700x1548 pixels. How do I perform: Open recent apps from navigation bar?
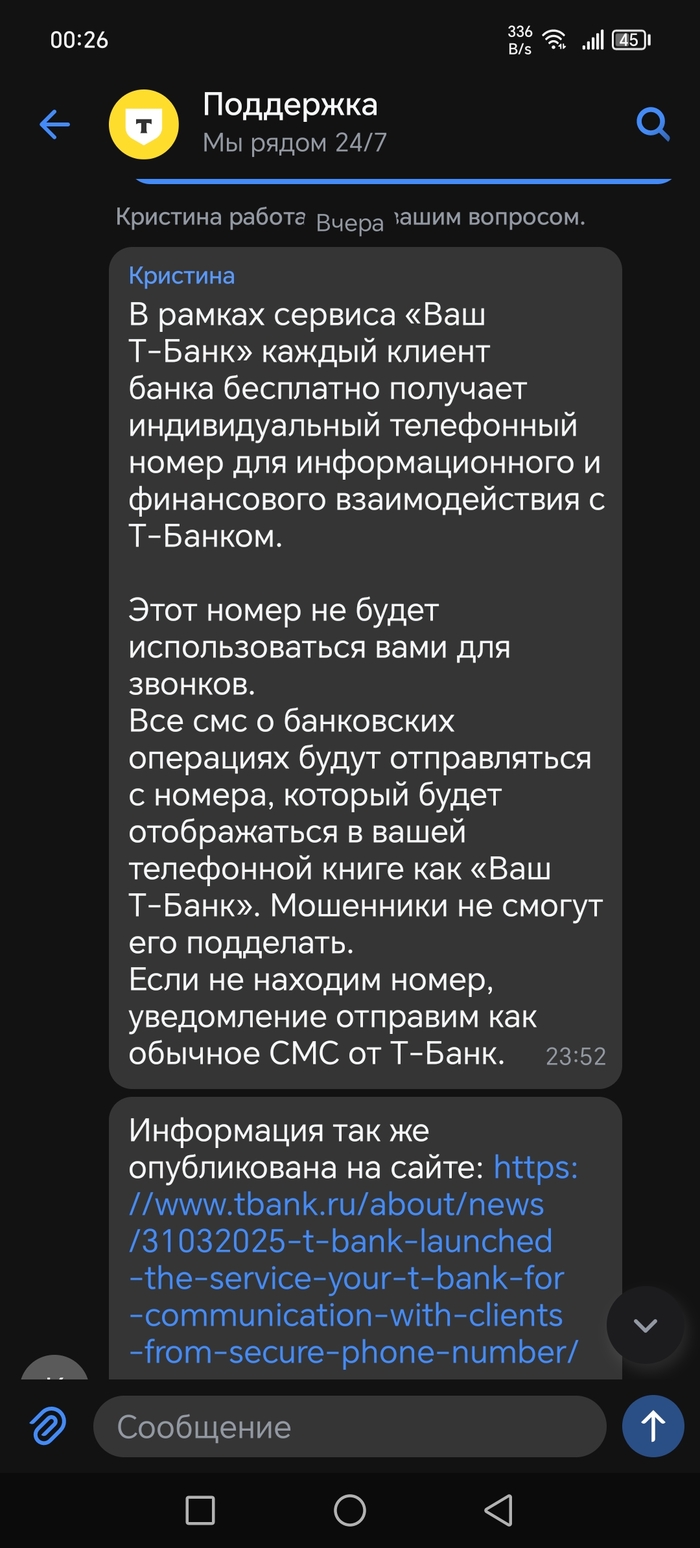coord(200,1510)
